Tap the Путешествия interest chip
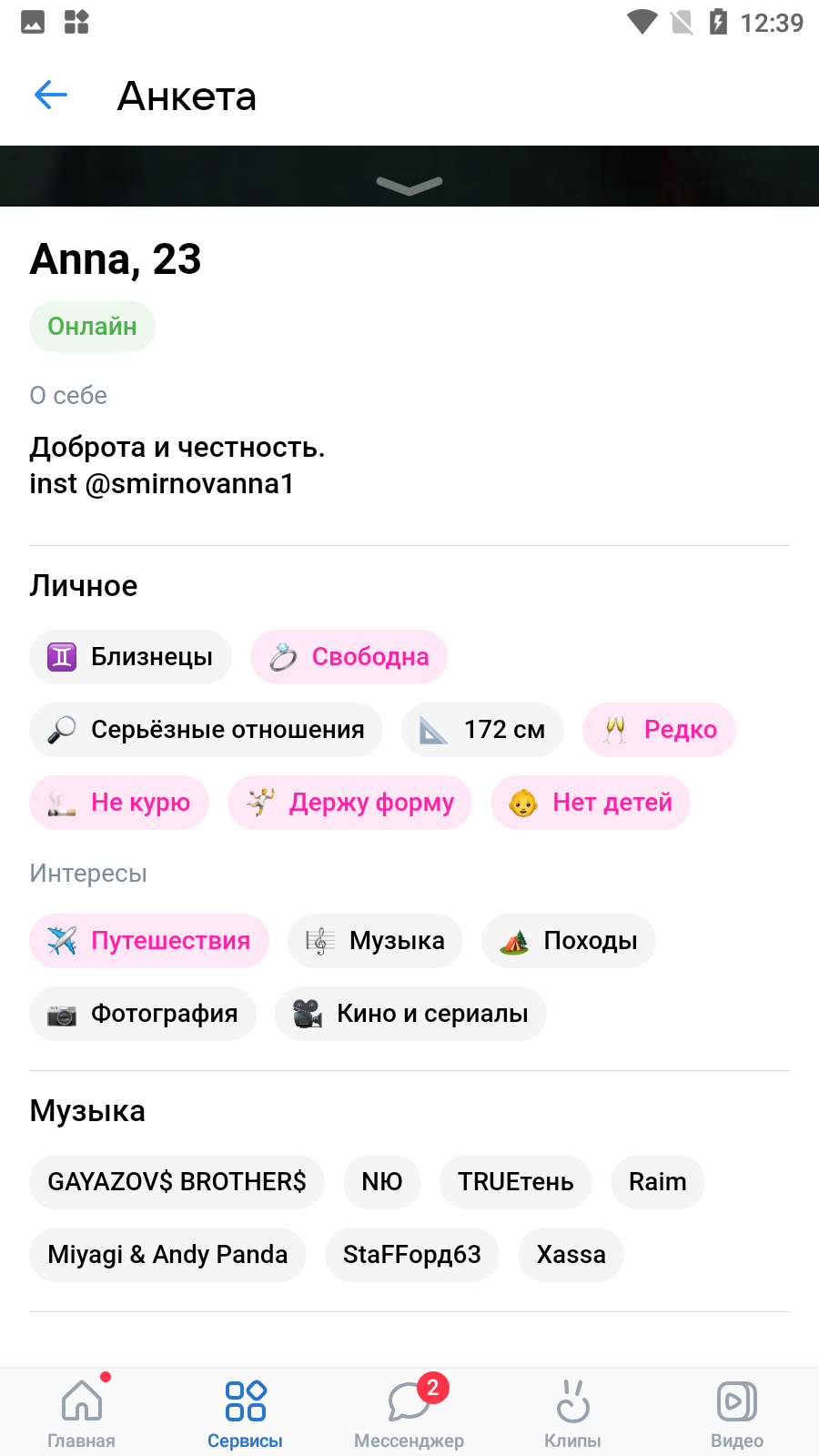 149,941
